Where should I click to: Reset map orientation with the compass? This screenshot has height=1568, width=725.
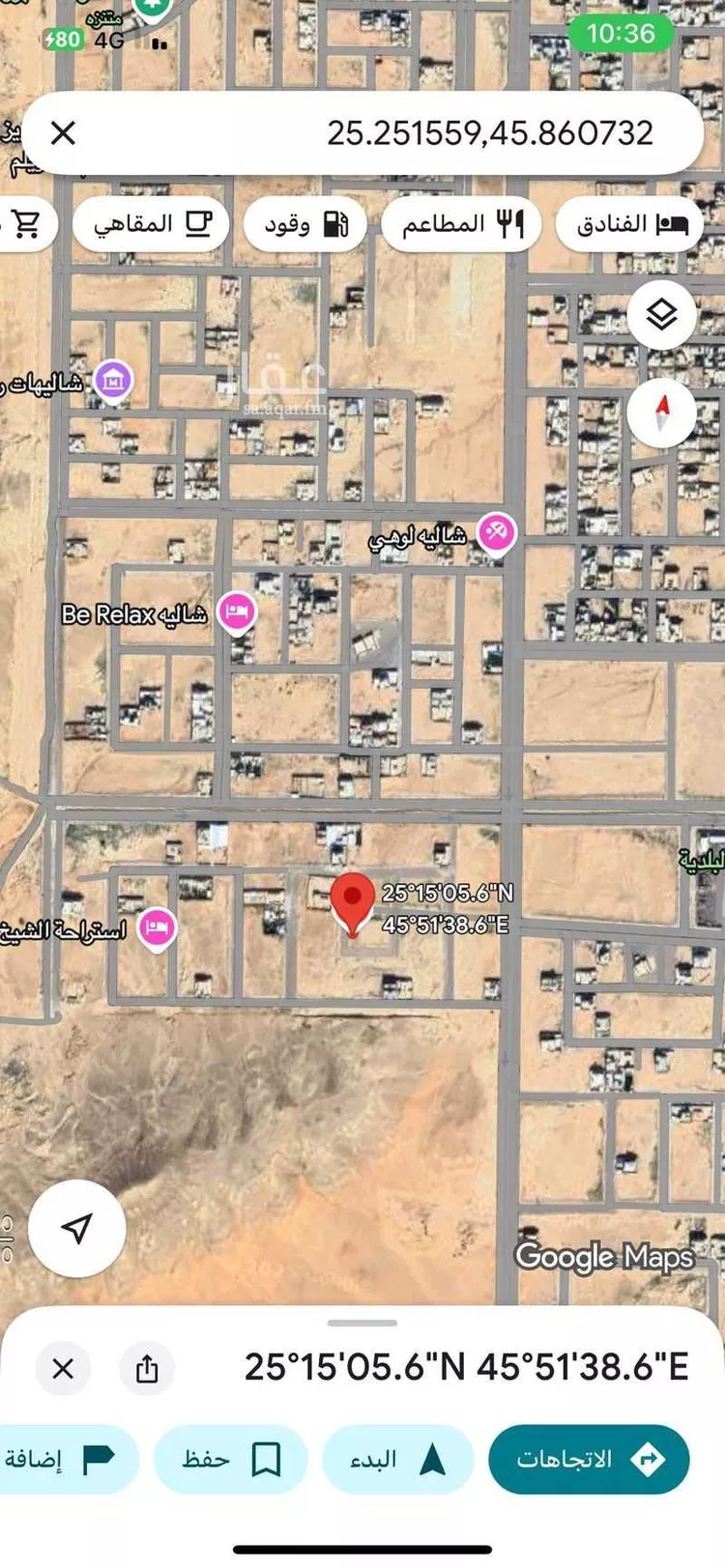pyautogui.click(x=661, y=413)
